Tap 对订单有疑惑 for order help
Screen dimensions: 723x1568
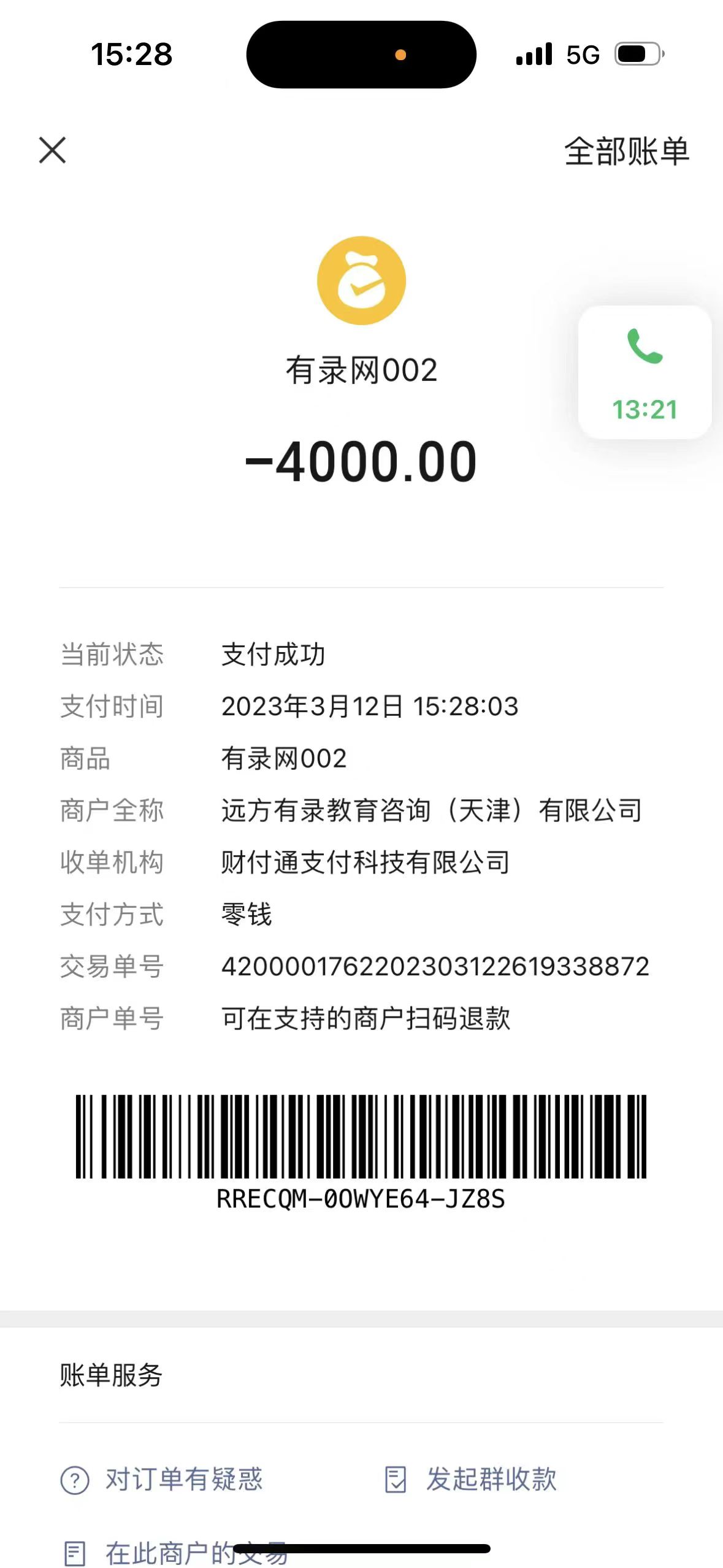pos(162,1479)
